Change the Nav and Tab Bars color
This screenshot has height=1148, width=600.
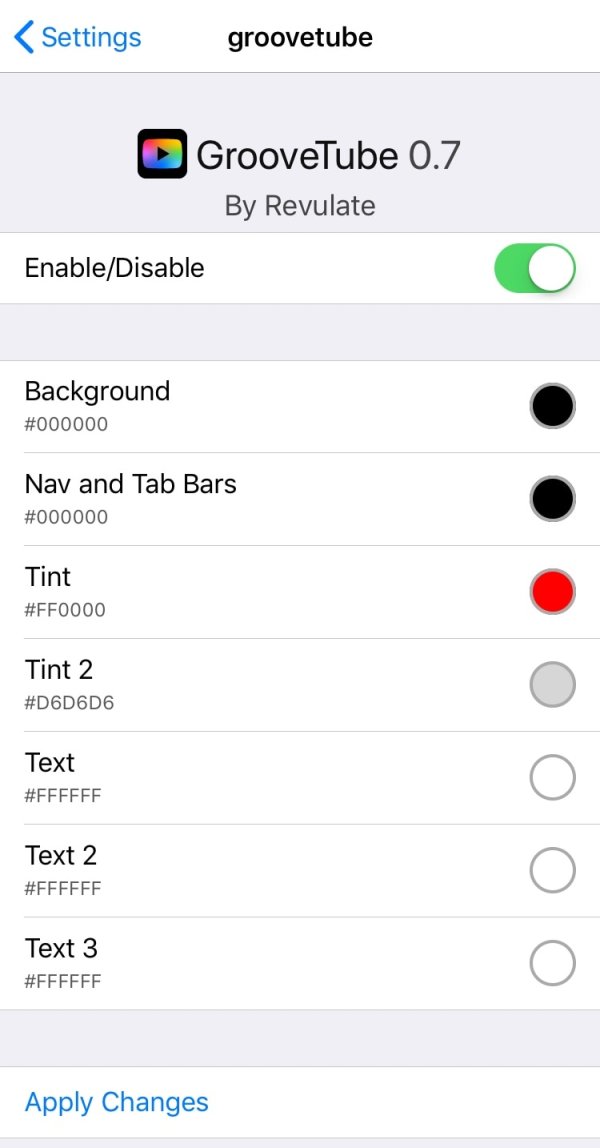click(x=552, y=499)
